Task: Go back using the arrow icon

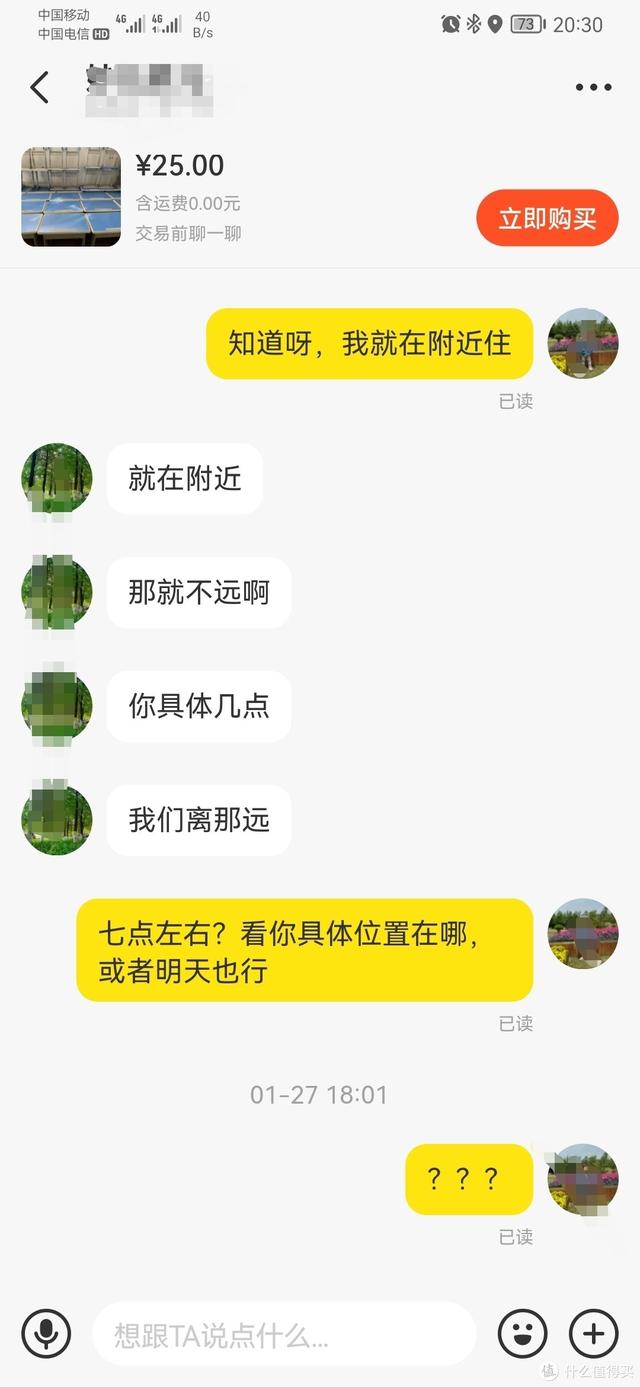Action: [x=39, y=88]
